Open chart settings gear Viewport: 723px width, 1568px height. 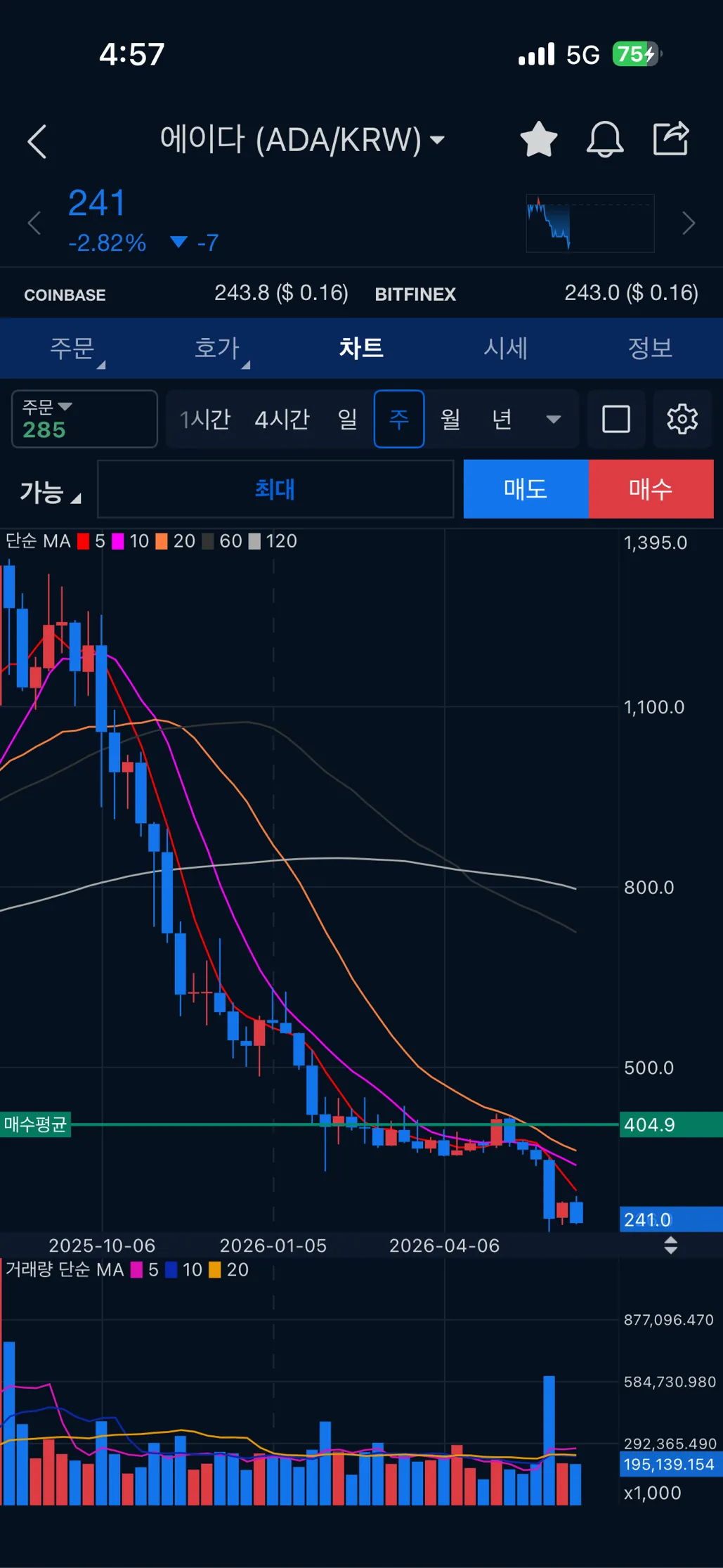coord(682,420)
